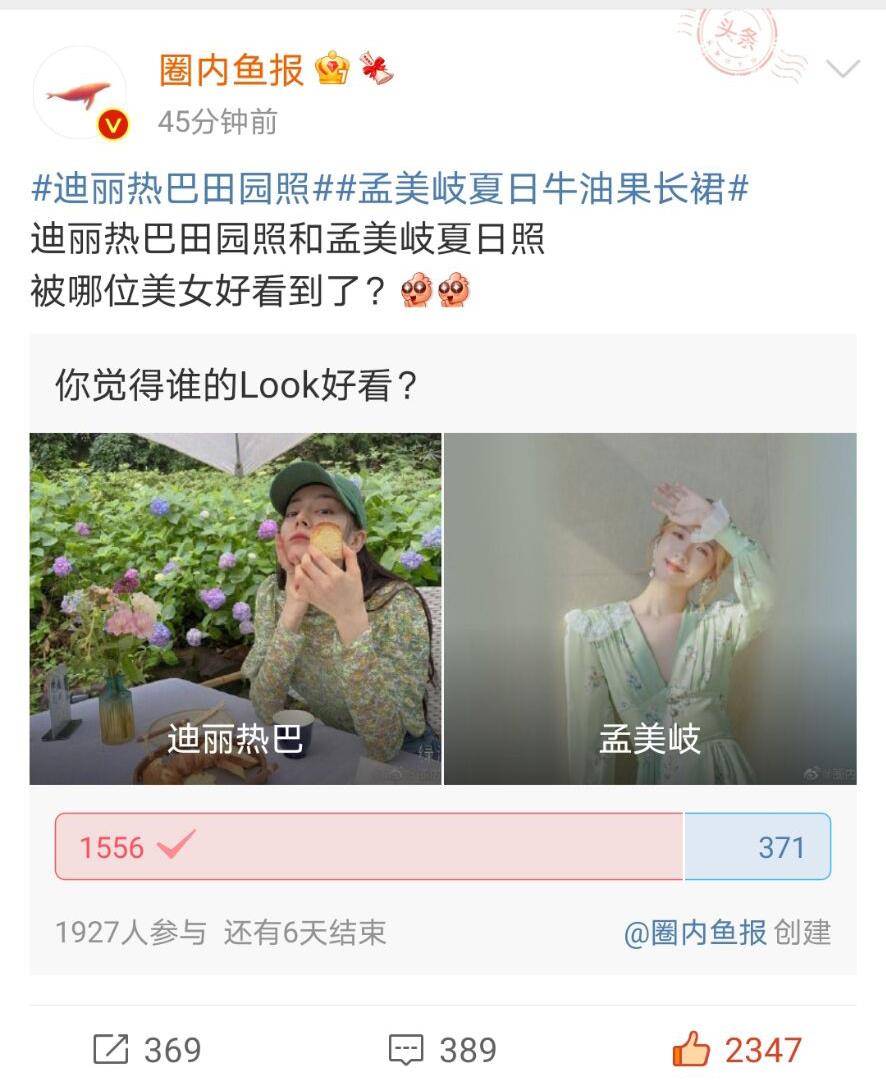
Task: Click the red 1556 vote progress bar
Action: (370, 846)
